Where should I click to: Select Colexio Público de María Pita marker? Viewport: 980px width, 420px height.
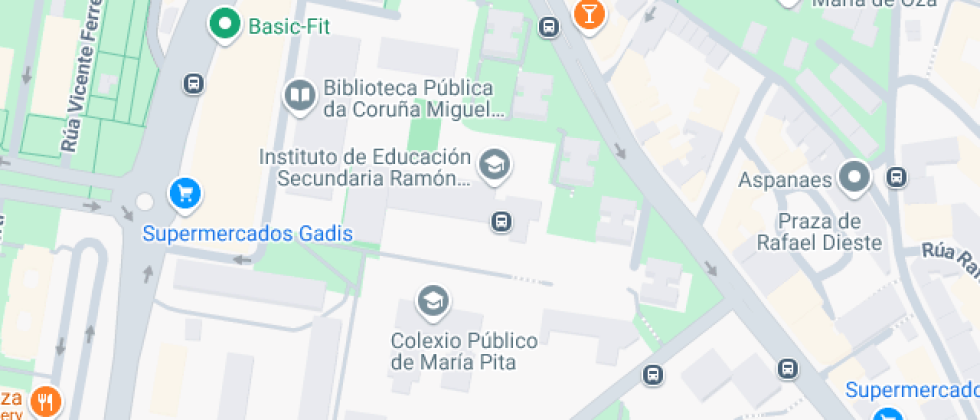click(433, 301)
